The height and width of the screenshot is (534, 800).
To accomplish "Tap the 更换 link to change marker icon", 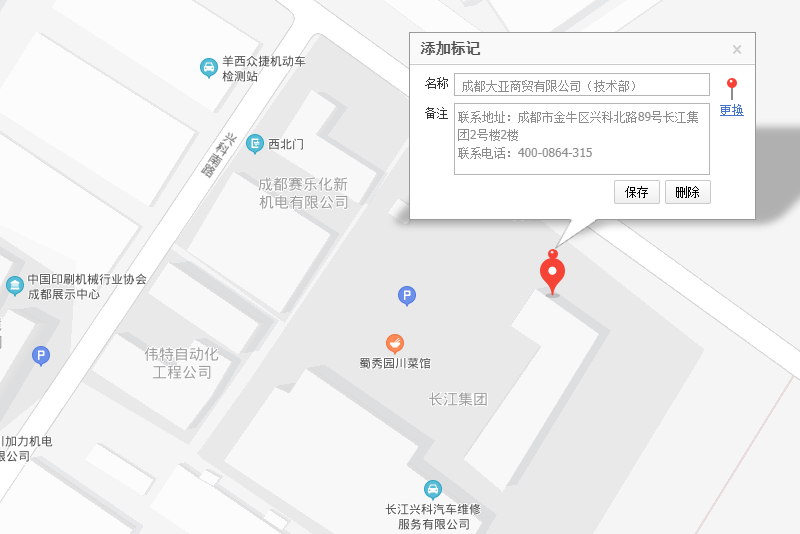I will point(732,110).
